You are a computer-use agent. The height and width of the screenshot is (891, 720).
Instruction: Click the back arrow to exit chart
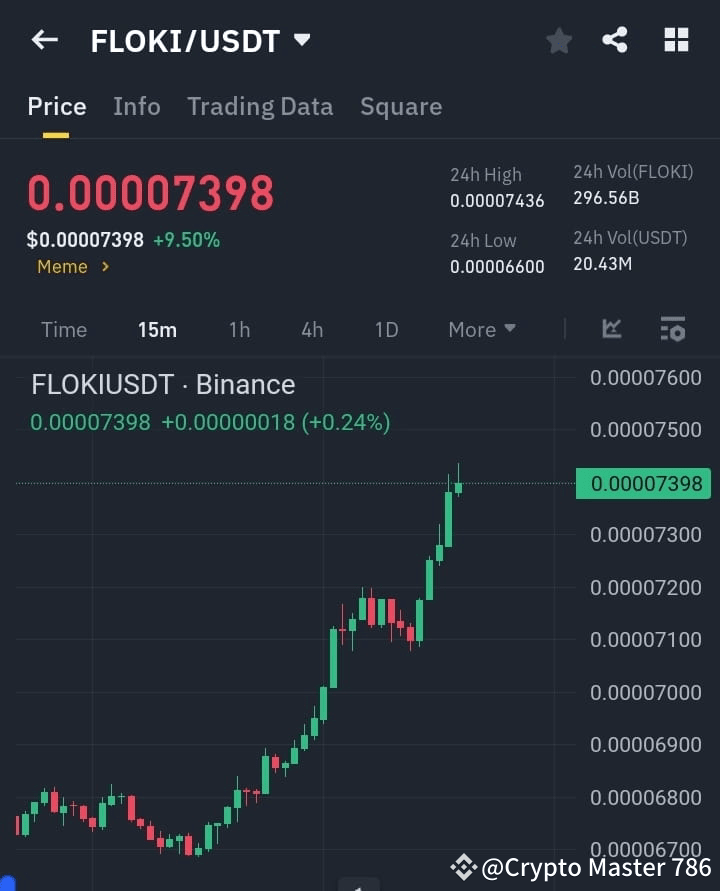point(40,39)
